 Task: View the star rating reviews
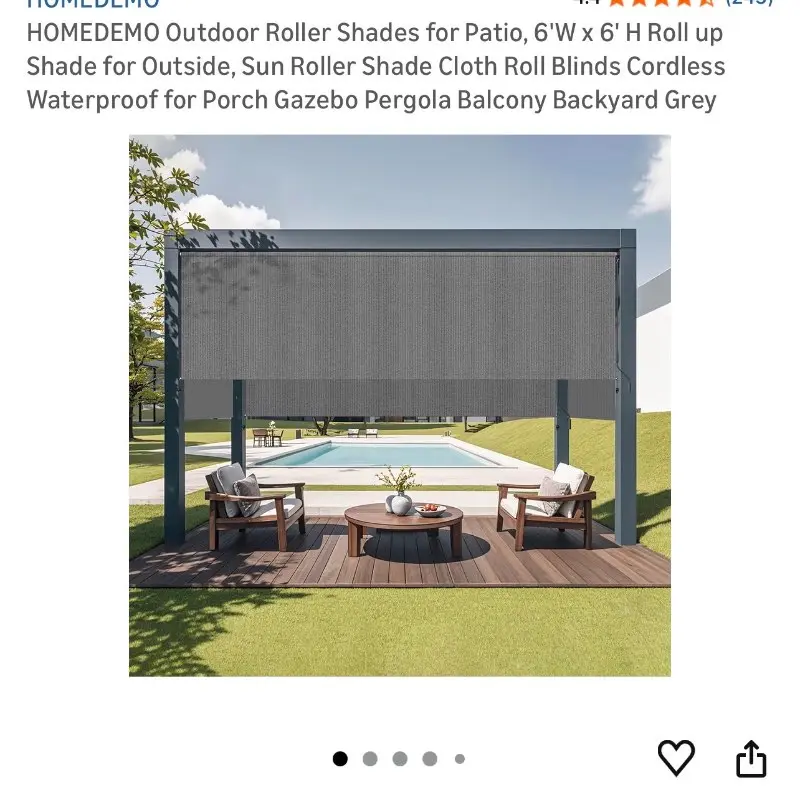click(660, 4)
